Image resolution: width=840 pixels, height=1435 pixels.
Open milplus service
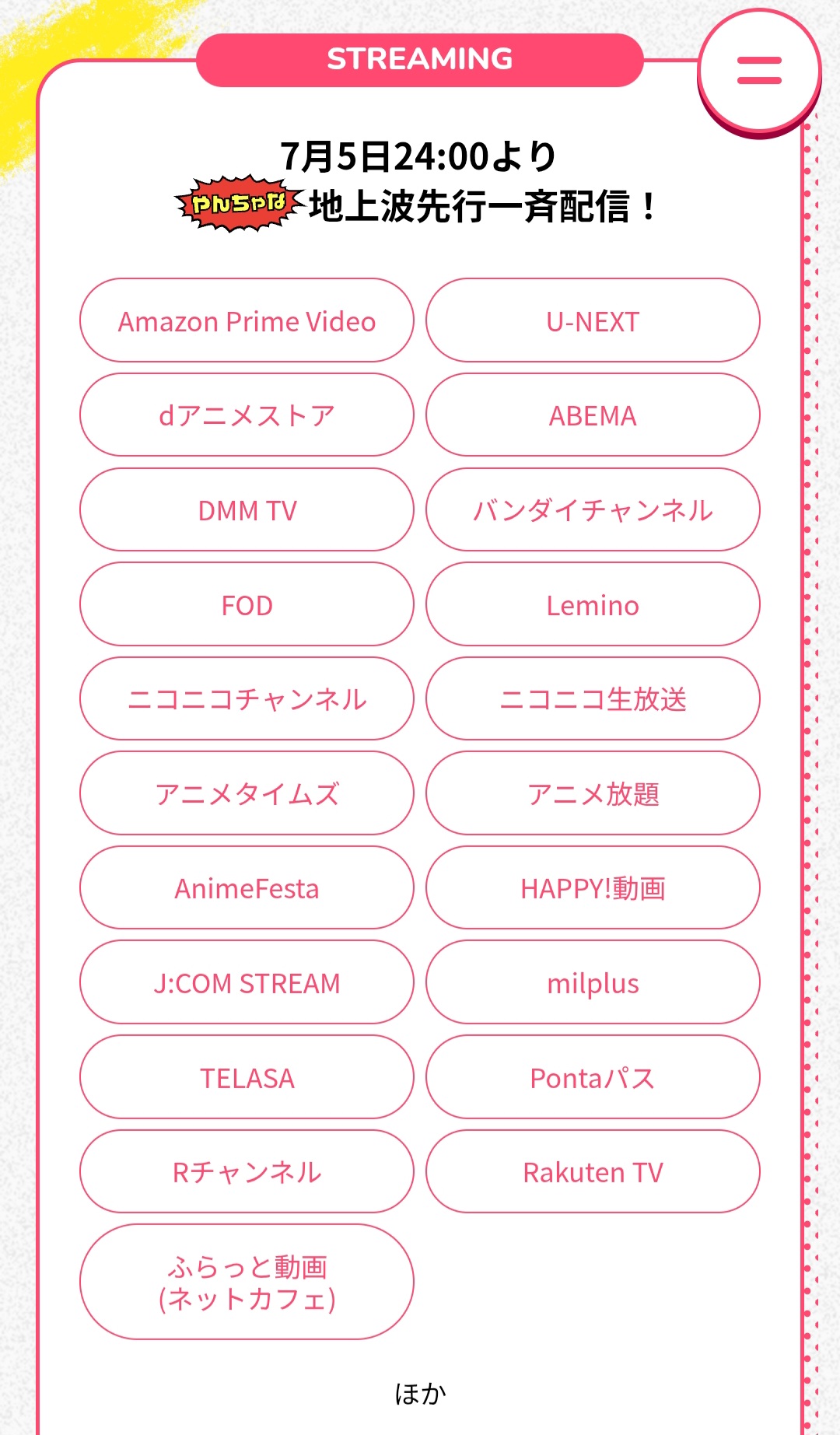(593, 983)
